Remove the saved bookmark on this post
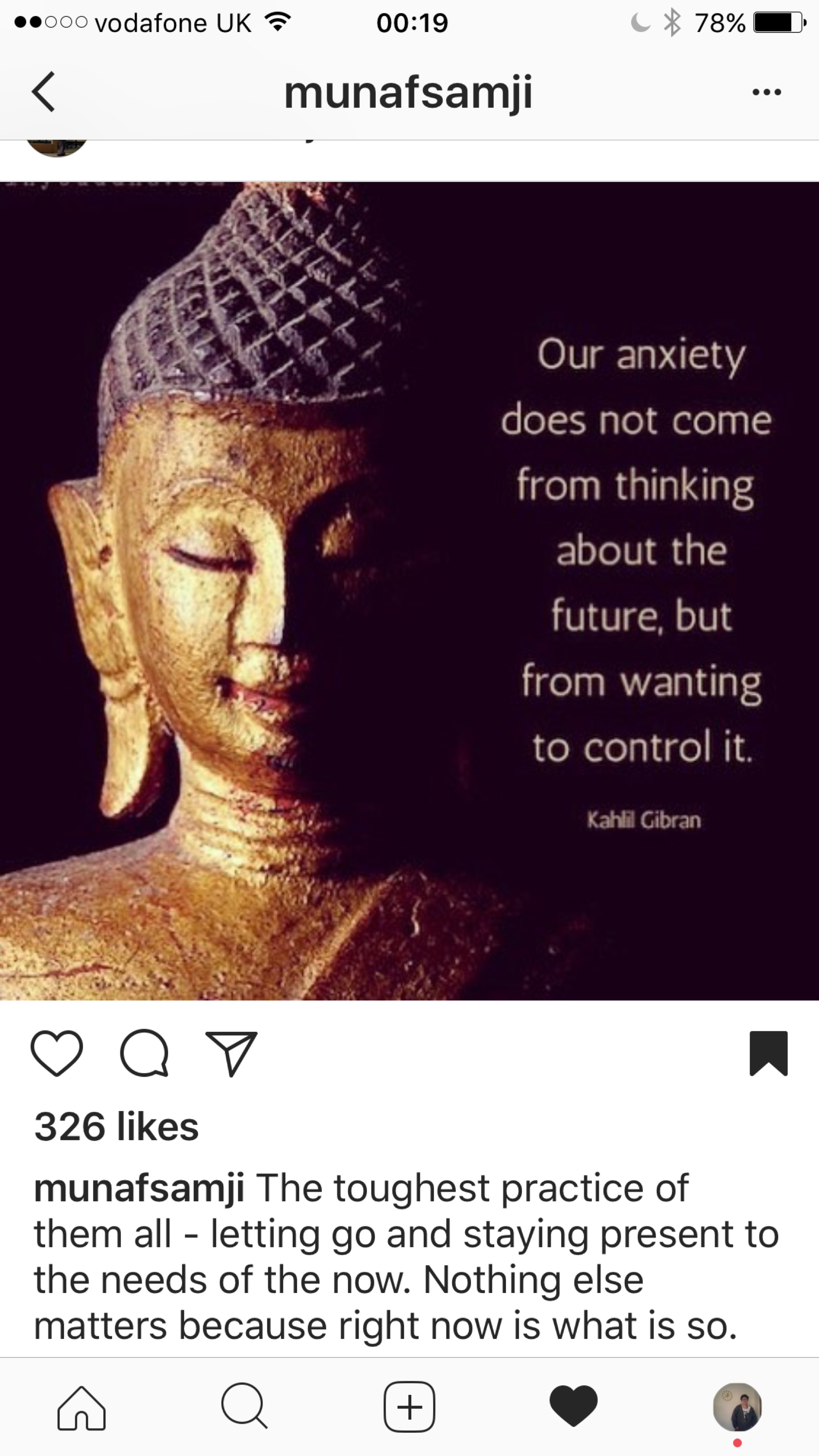Image resolution: width=819 pixels, height=1456 pixels. 768,1052
